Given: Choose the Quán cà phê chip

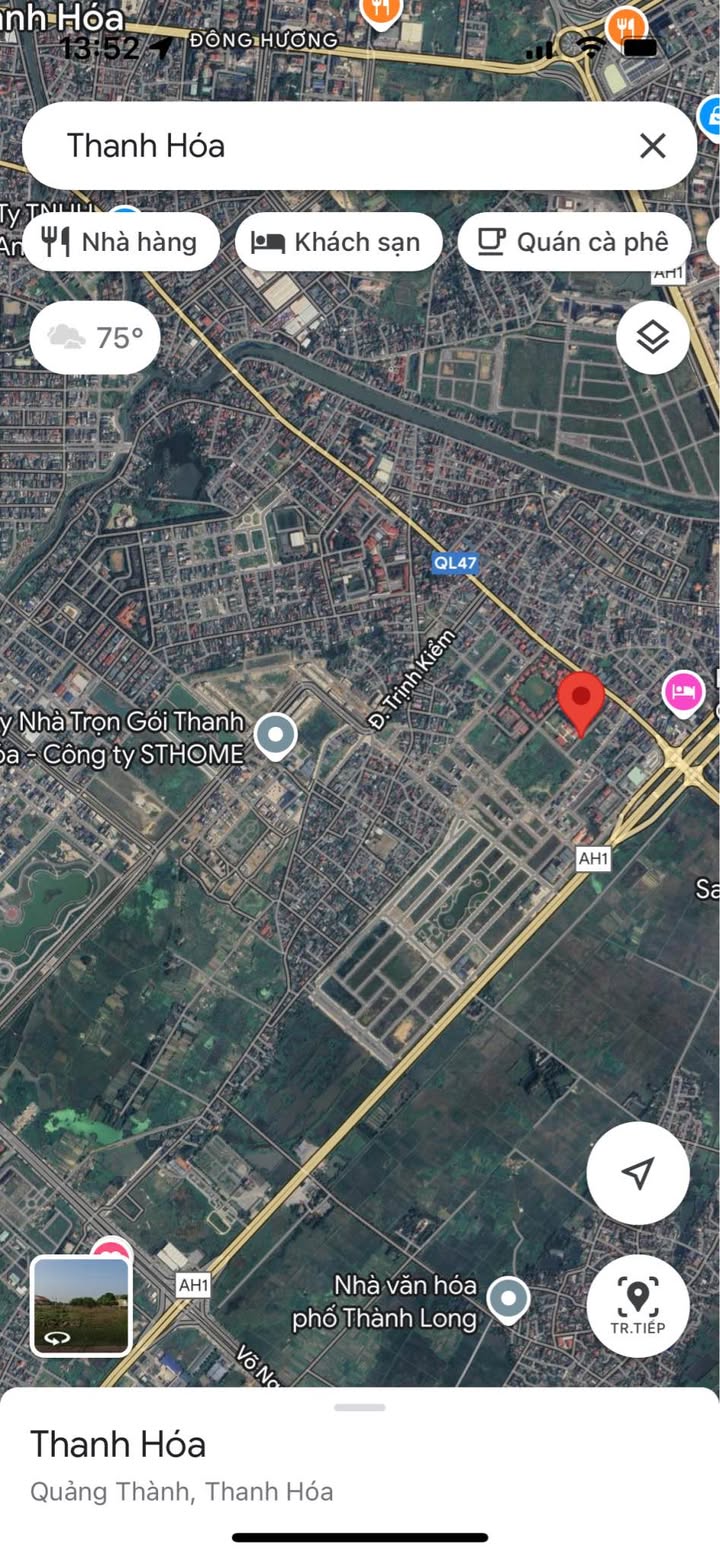Looking at the screenshot, I should click(574, 242).
